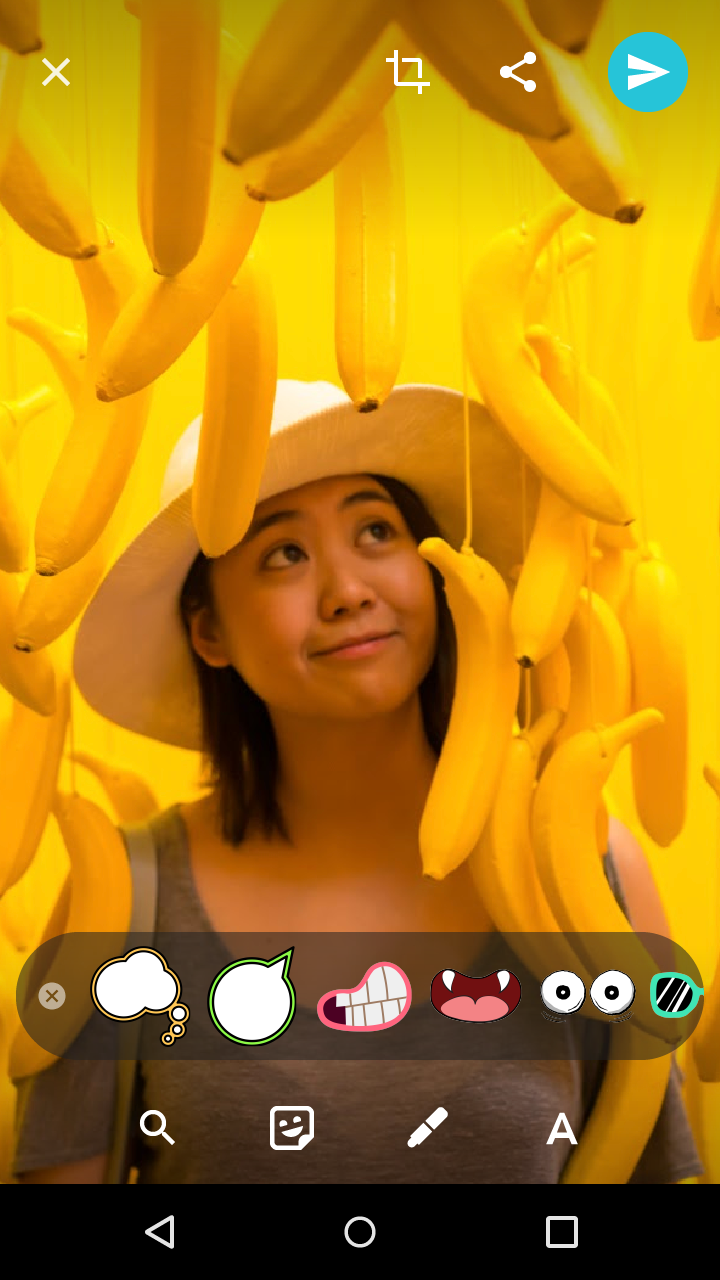
Task: Add the pink grinning teeth sticker
Action: coord(365,996)
